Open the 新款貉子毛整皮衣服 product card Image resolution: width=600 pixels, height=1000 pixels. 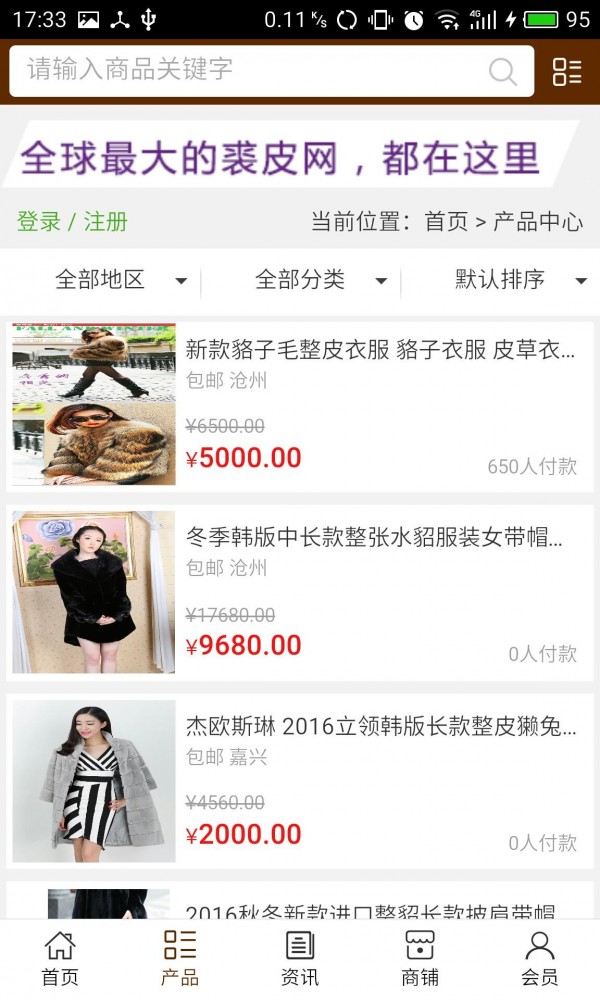click(x=300, y=405)
